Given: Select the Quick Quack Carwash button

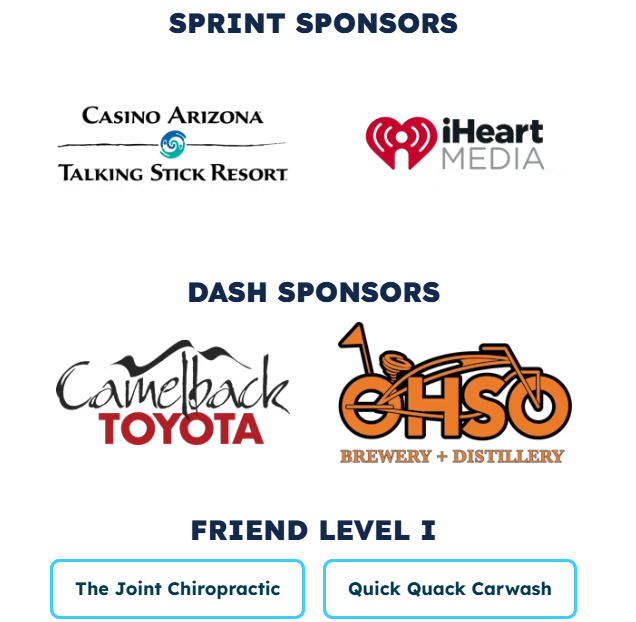Looking at the screenshot, I should [450, 589].
